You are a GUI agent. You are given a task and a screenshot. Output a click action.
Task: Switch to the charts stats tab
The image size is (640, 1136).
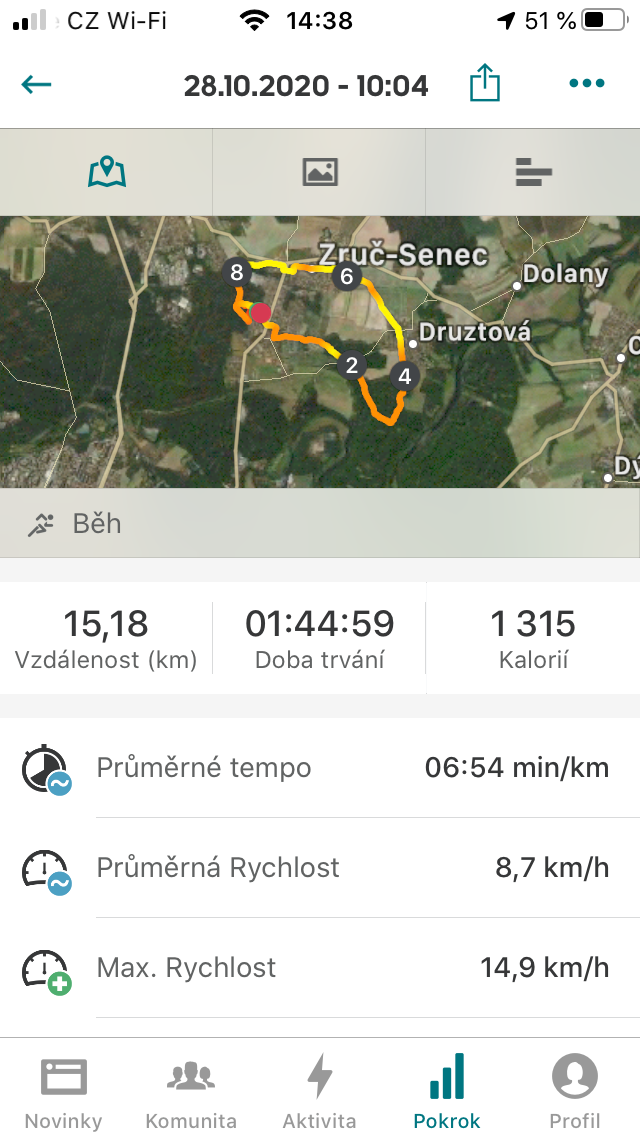533,172
